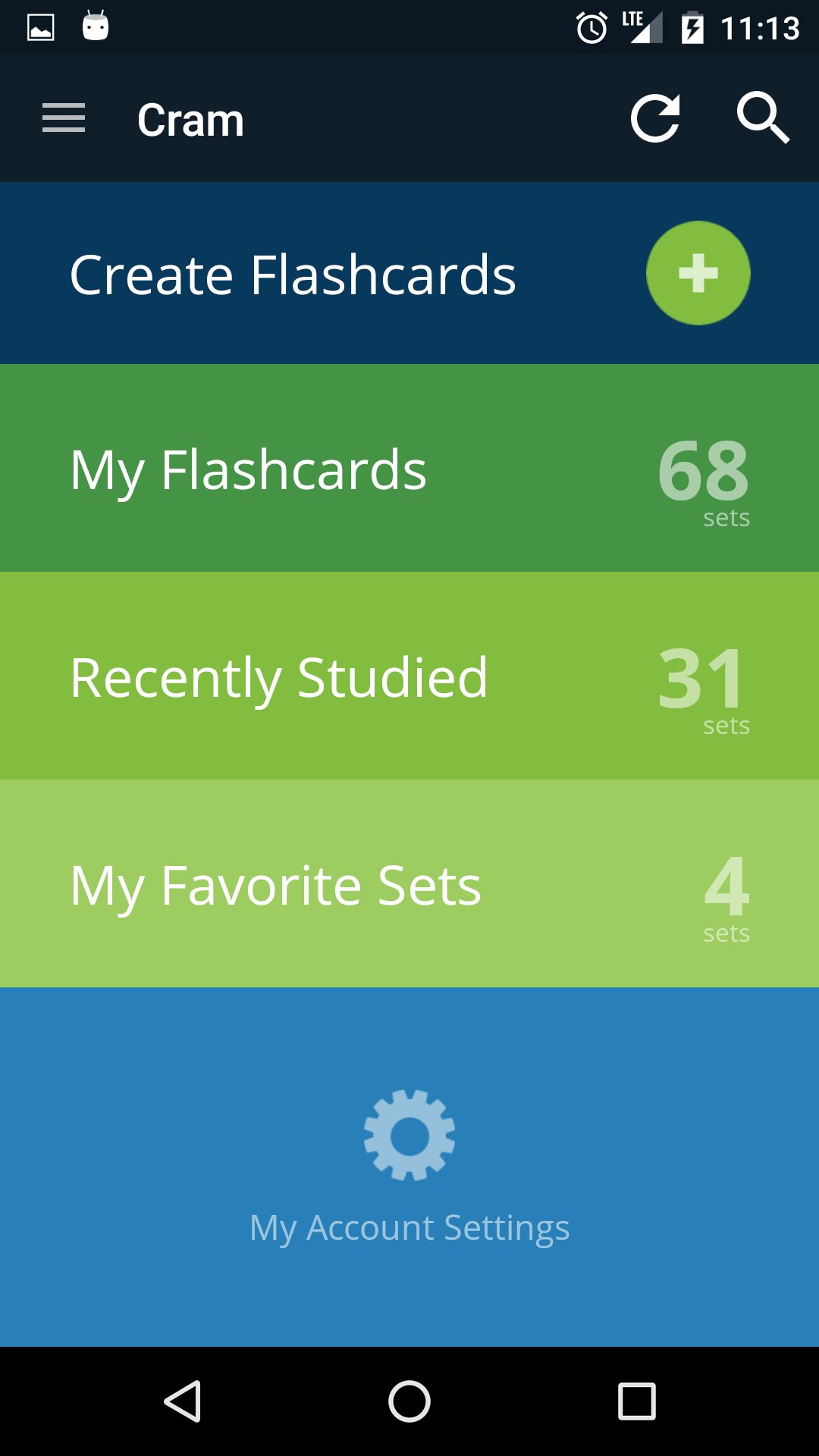
Task: Open the search icon in the toolbar
Action: (763, 118)
